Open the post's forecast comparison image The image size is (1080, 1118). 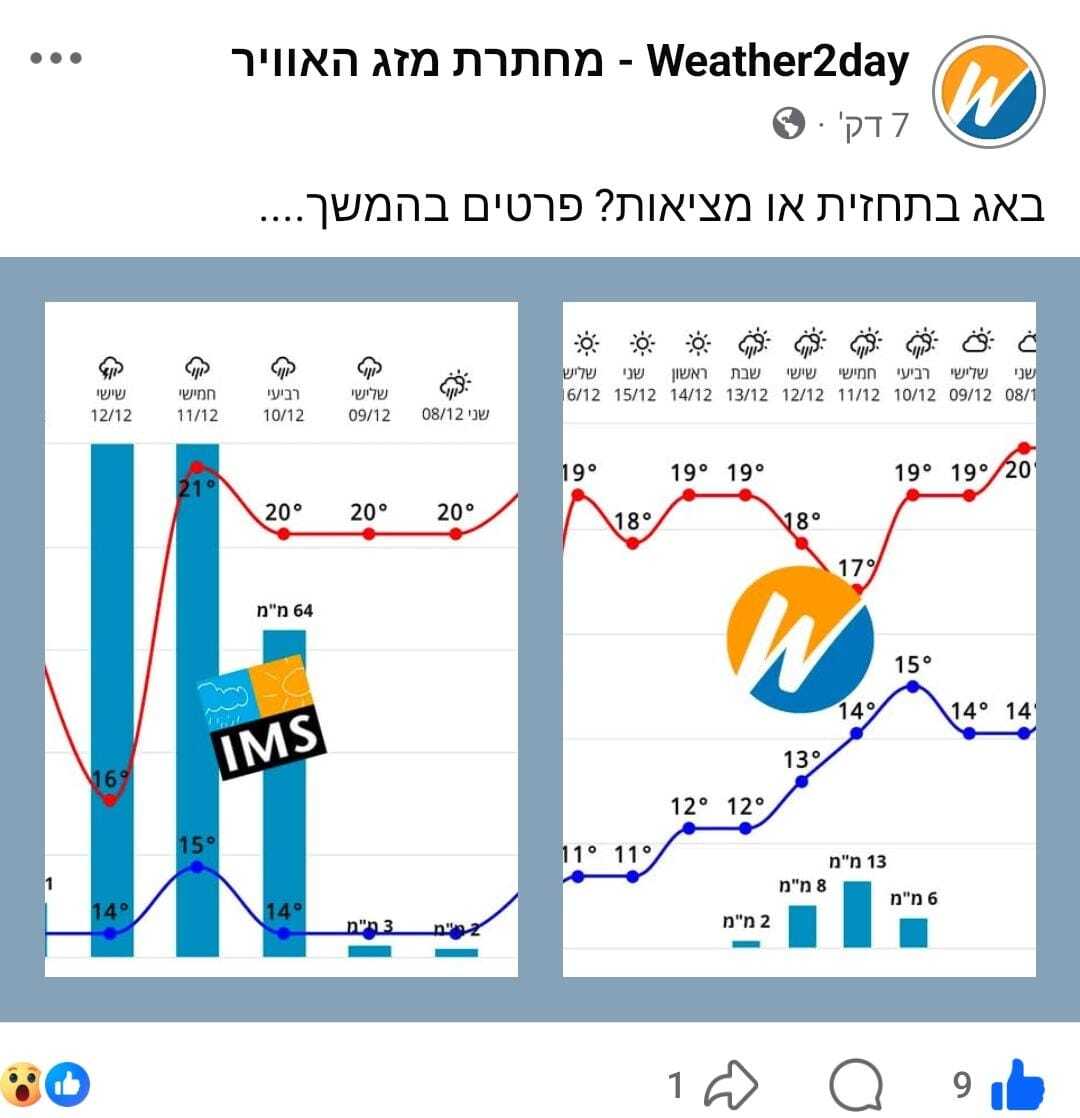tap(540, 640)
